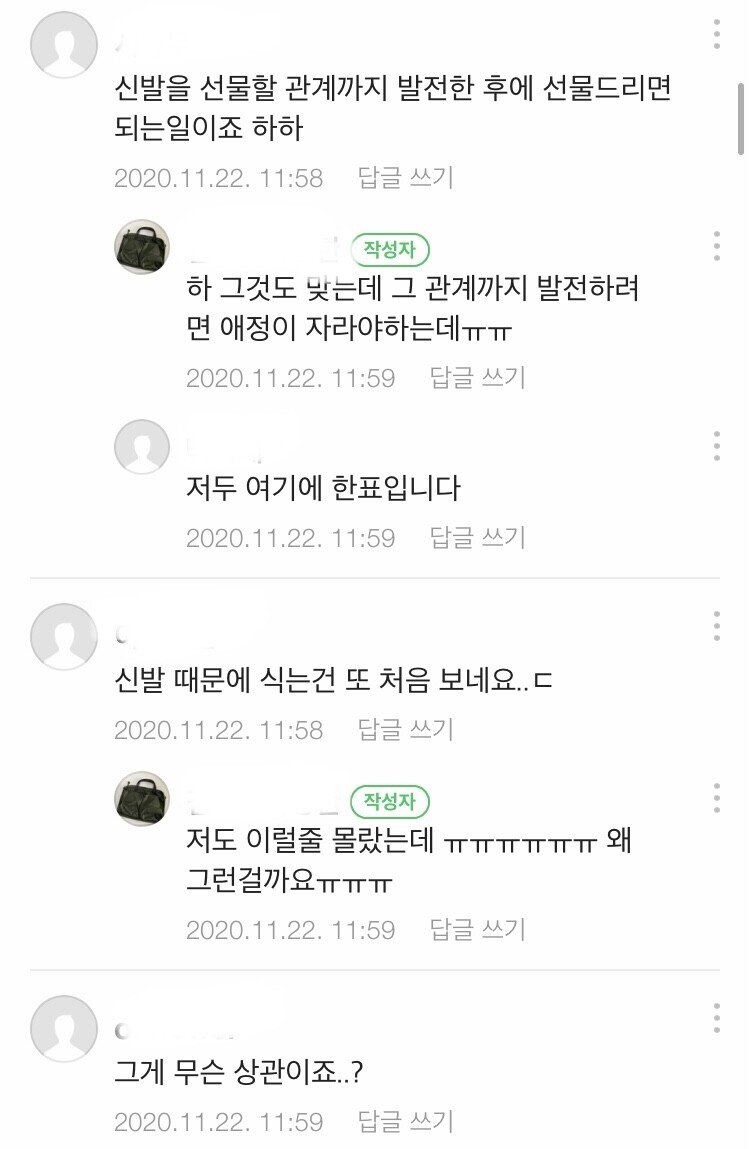Open profile avatar of '신발 때문에 식는건' commenter
749x1149 pixels.
coord(64,636)
